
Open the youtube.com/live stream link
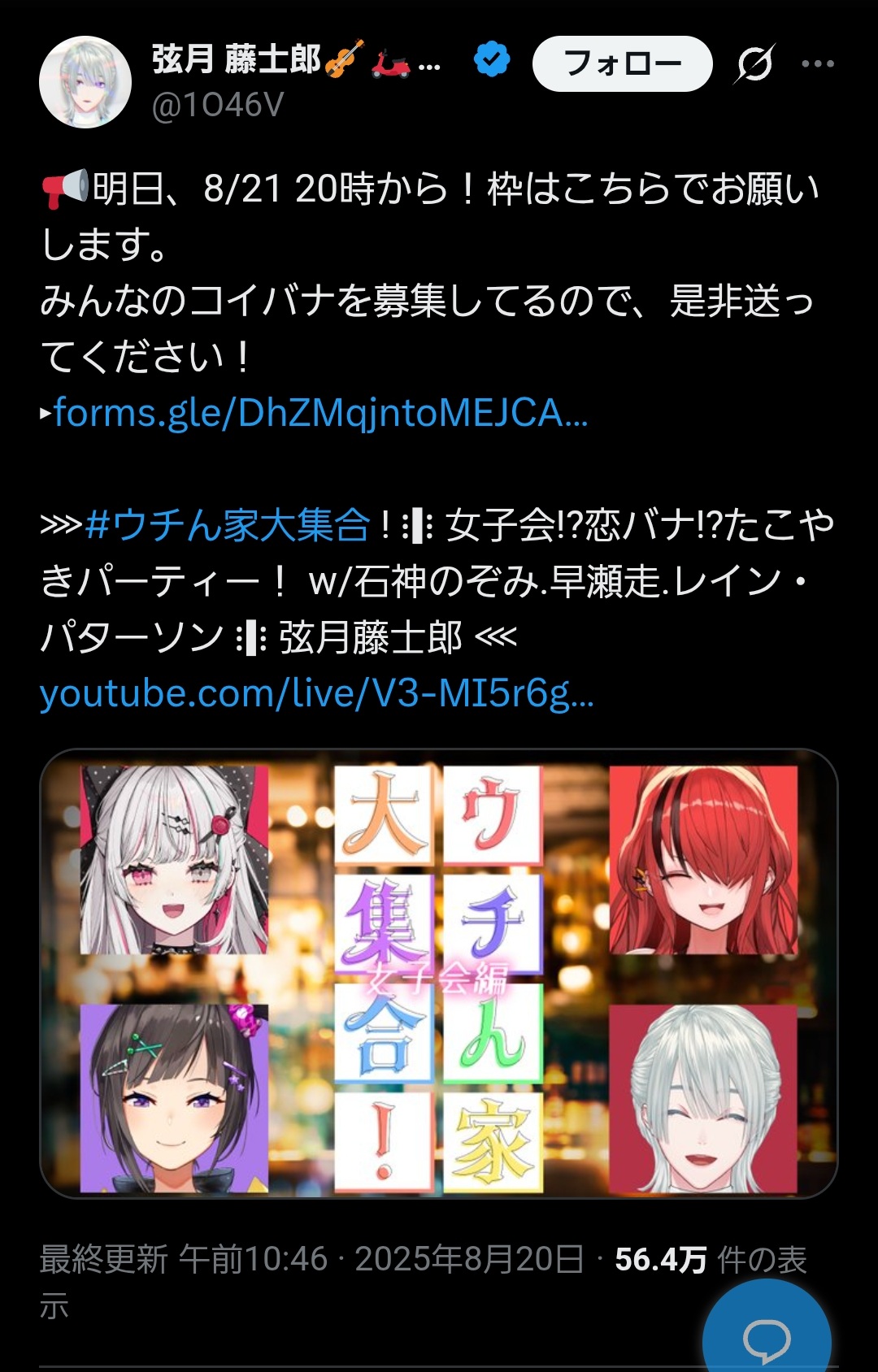(x=317, y=693)
